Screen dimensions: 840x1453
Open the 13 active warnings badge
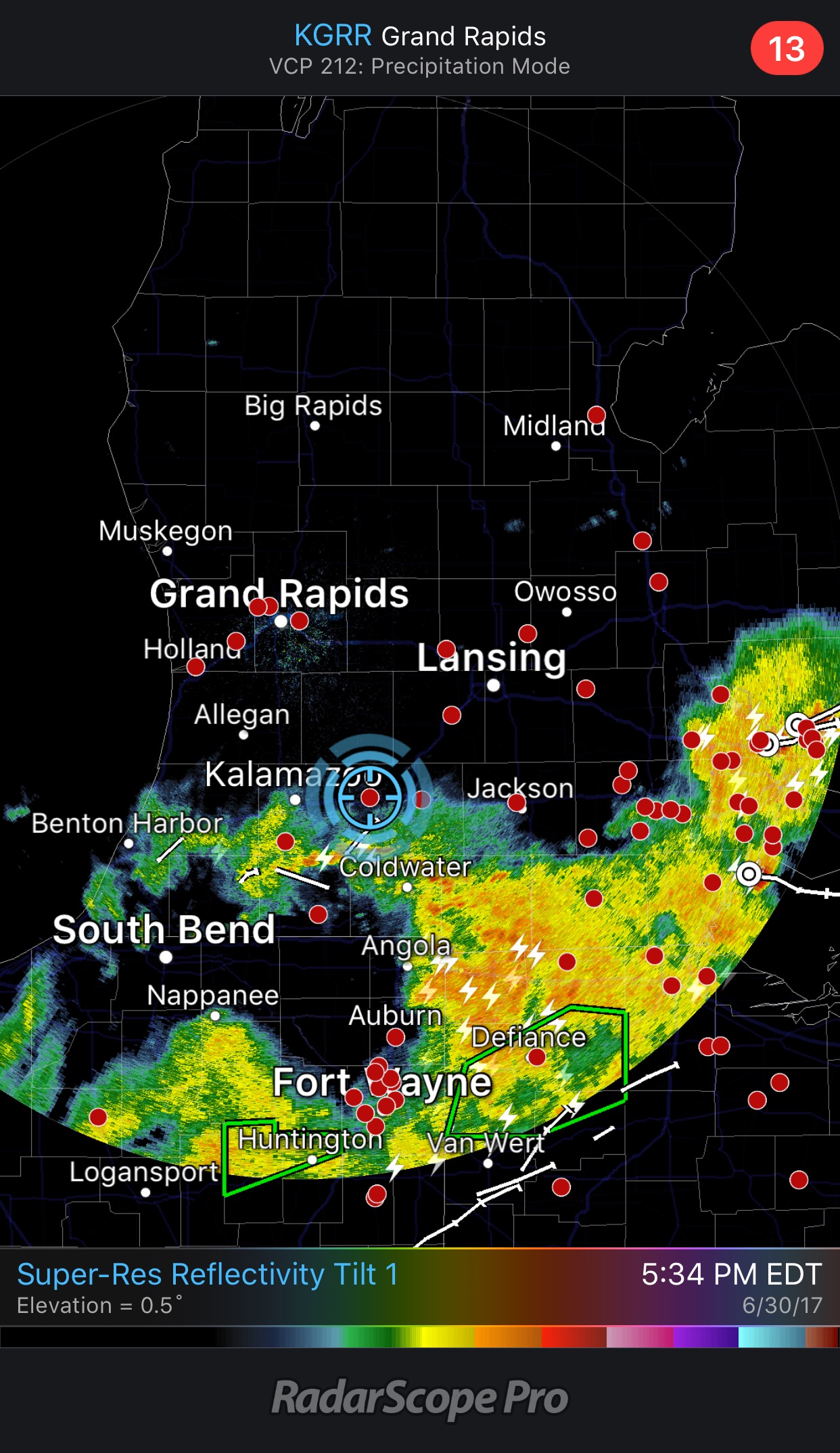(787, 49)
